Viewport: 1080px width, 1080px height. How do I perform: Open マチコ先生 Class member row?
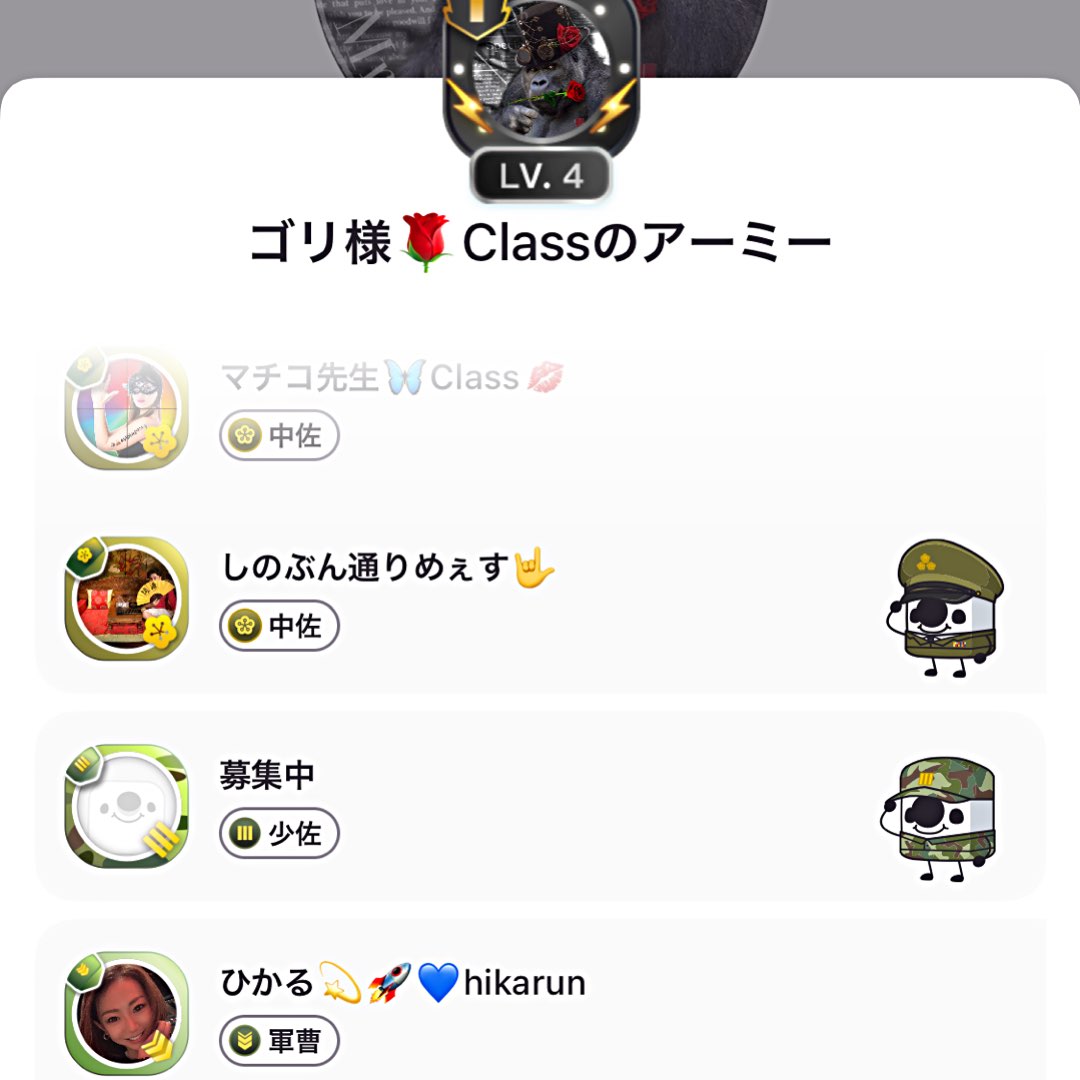coord(541,410)
